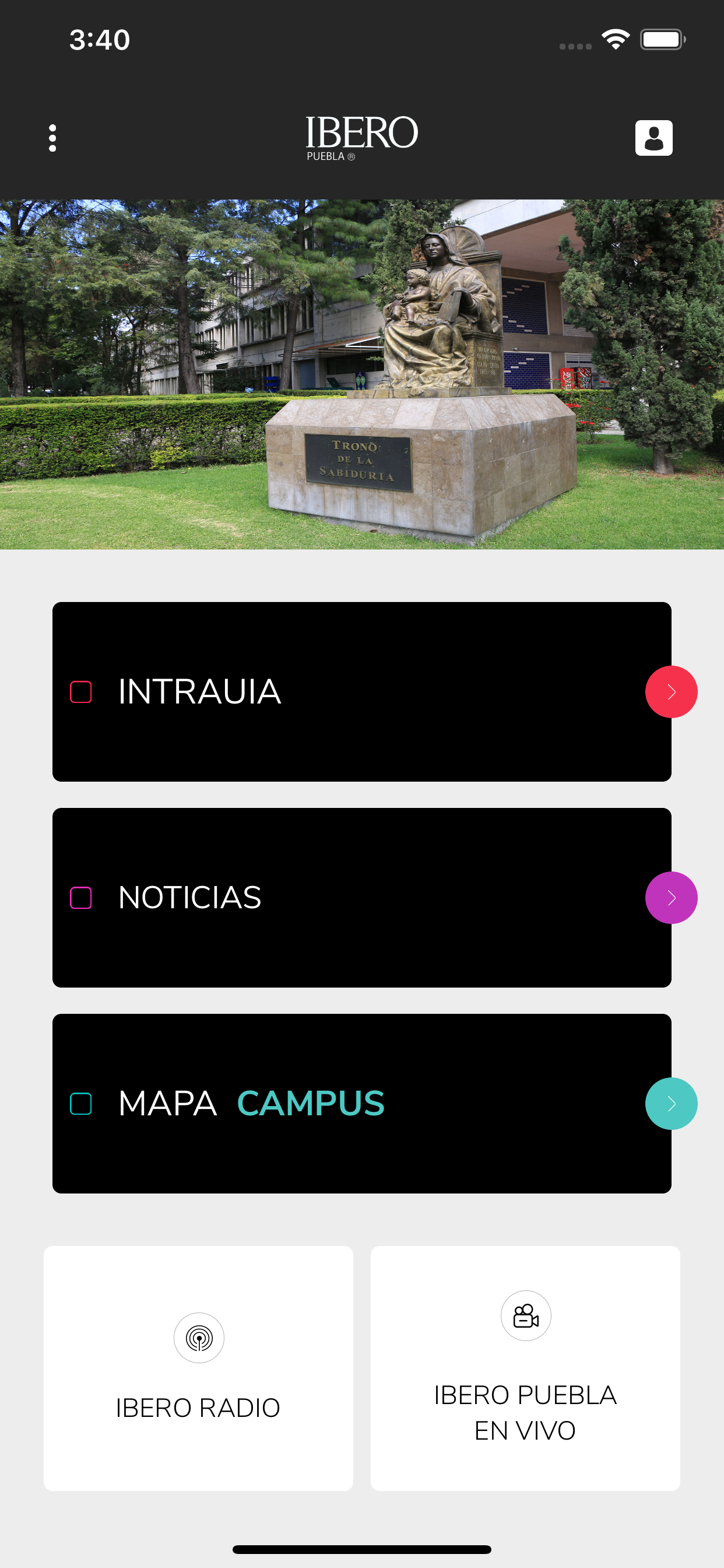Viewport: 724px width, 1568px height.
Task: Tap the teal square icon beside MAPA CAMPUS
Action: [x=80, y=1103]
